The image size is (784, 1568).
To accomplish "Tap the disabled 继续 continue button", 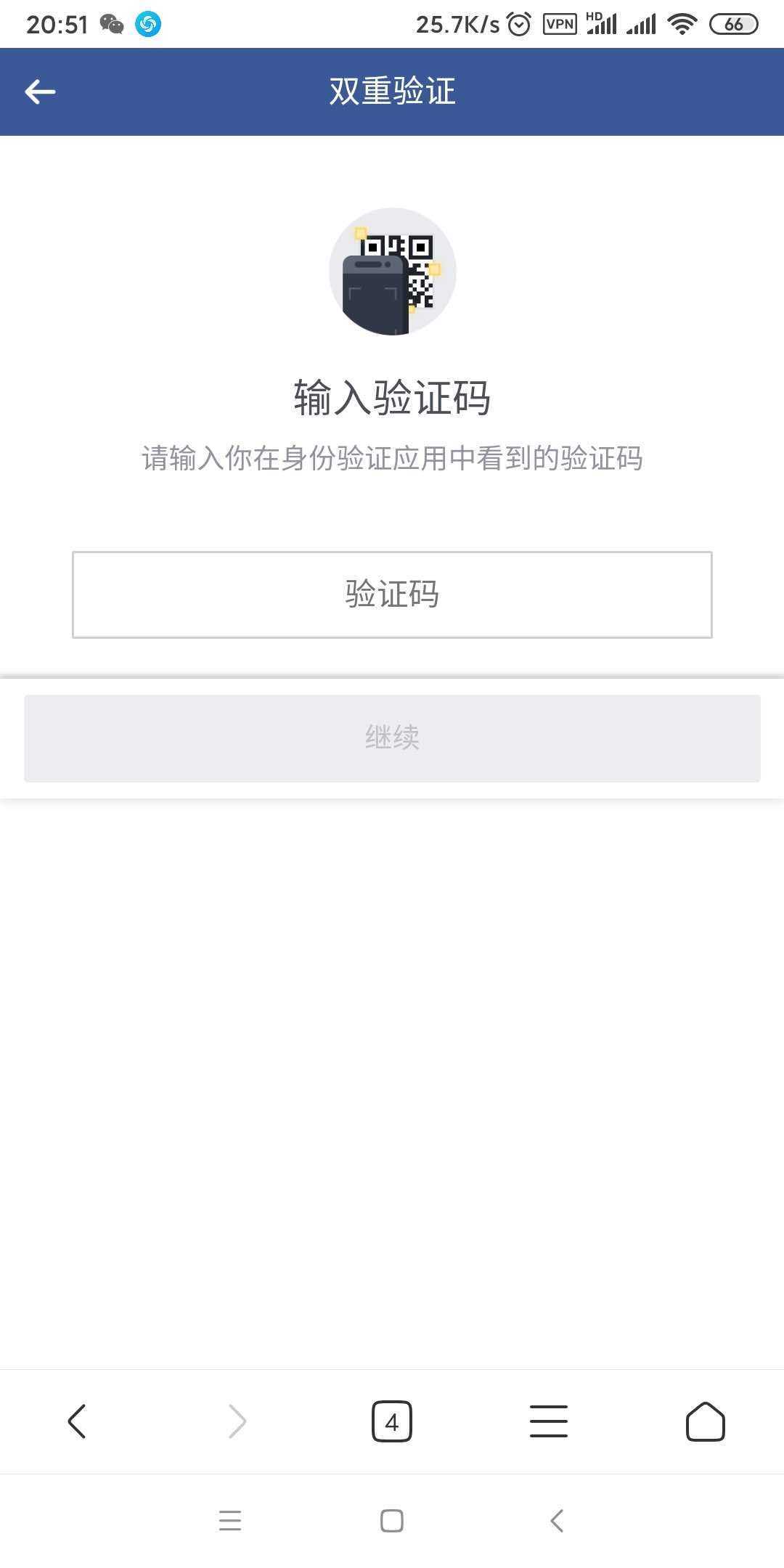I will click(392, 738).
